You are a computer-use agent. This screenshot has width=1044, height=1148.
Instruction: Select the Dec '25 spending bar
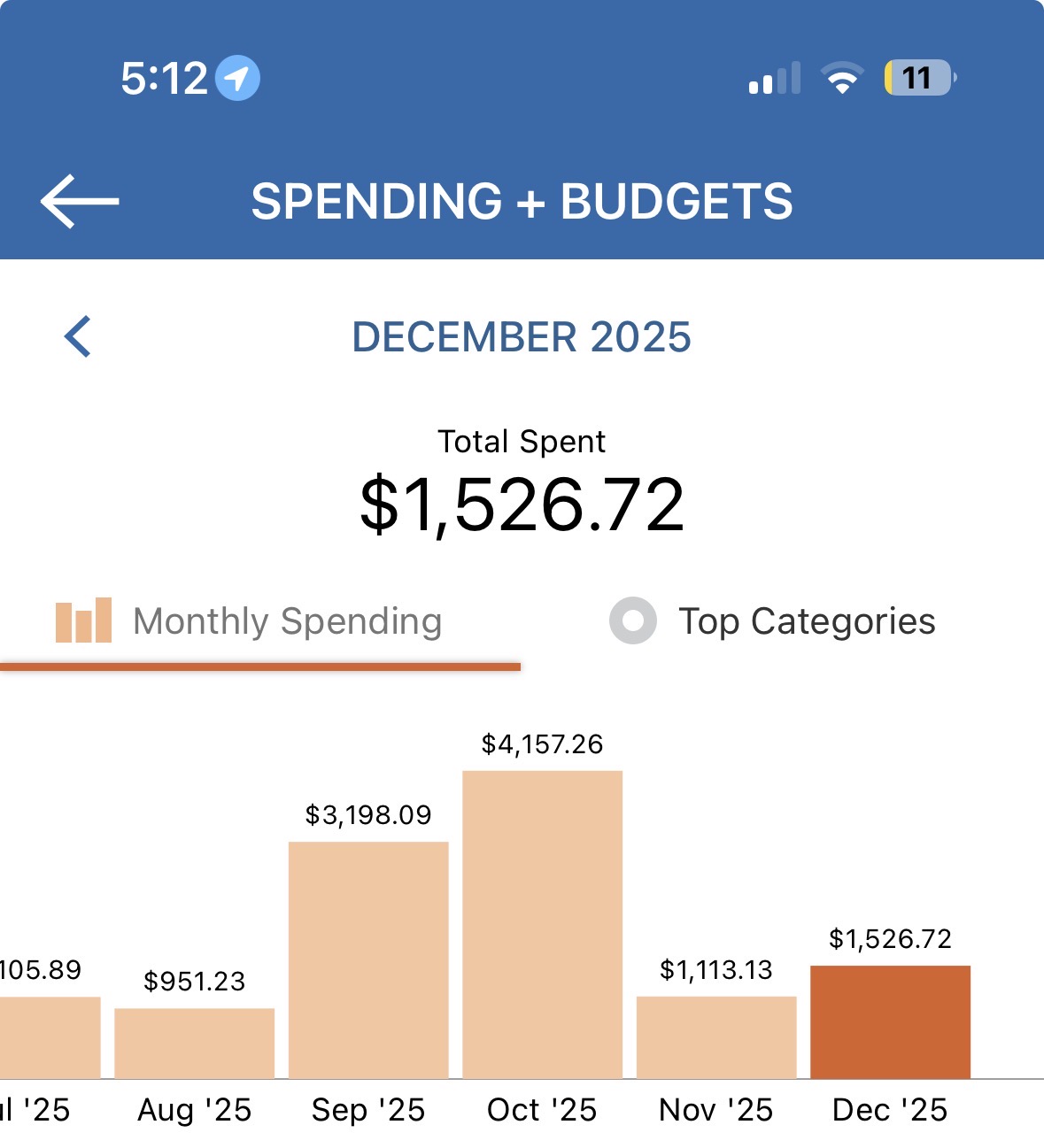click(x=890, y=1022)
